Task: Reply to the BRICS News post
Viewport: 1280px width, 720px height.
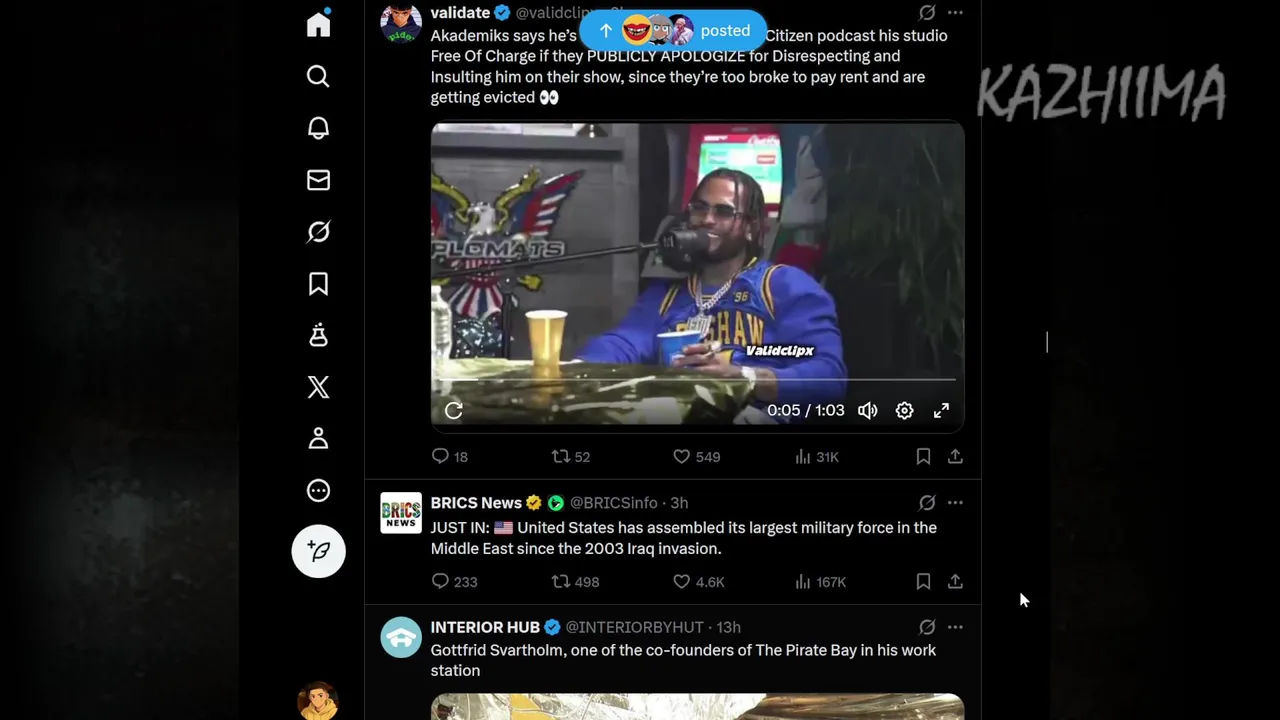Action: tap(440, 581)
